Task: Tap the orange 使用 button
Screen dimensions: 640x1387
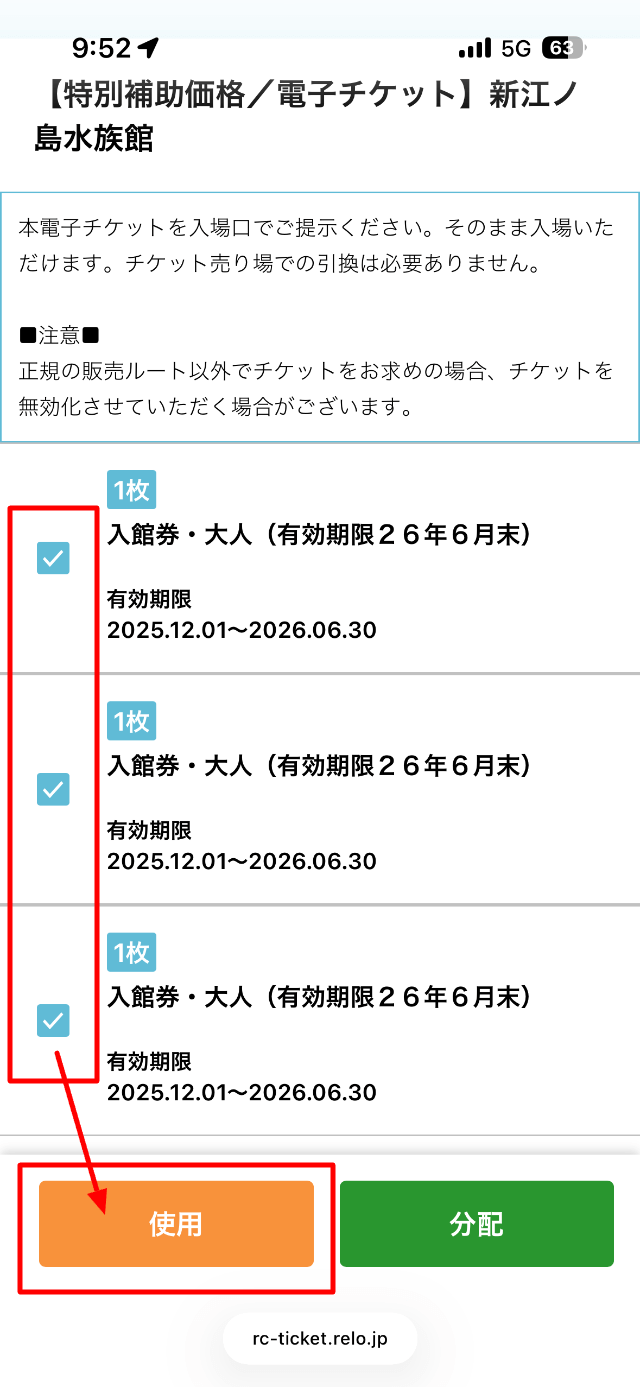Action: [176, 1224]
